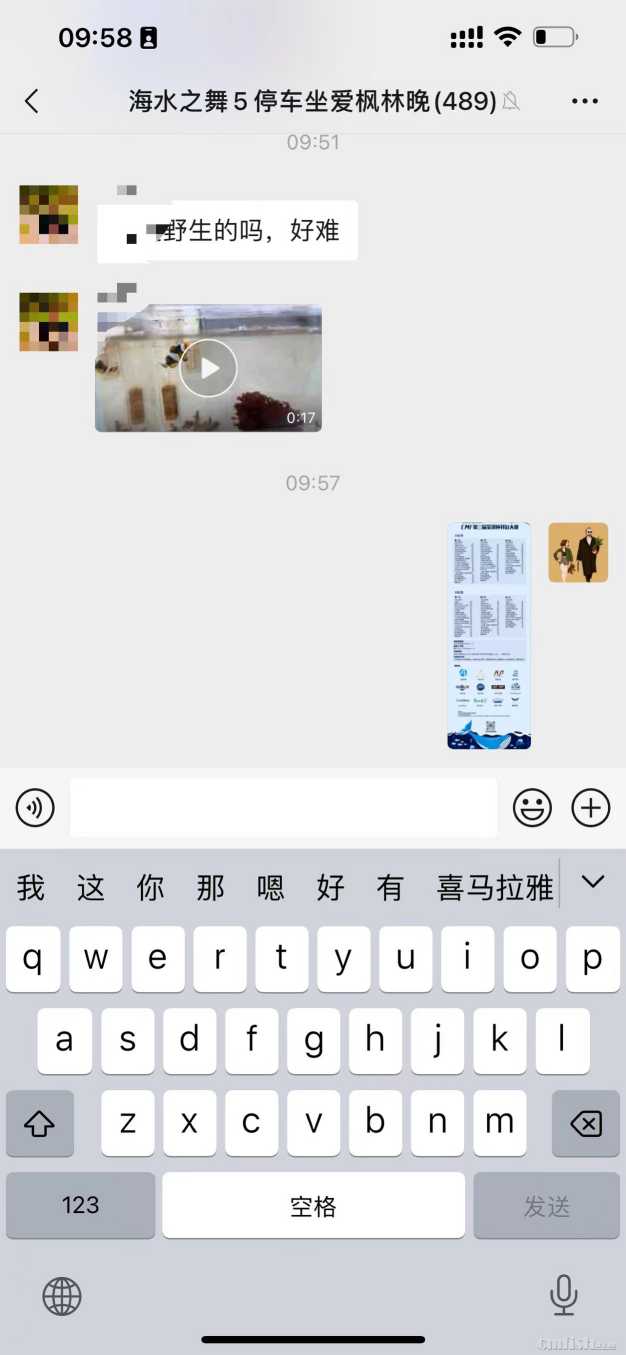Open the plus attachments panel

pos(590,807)
